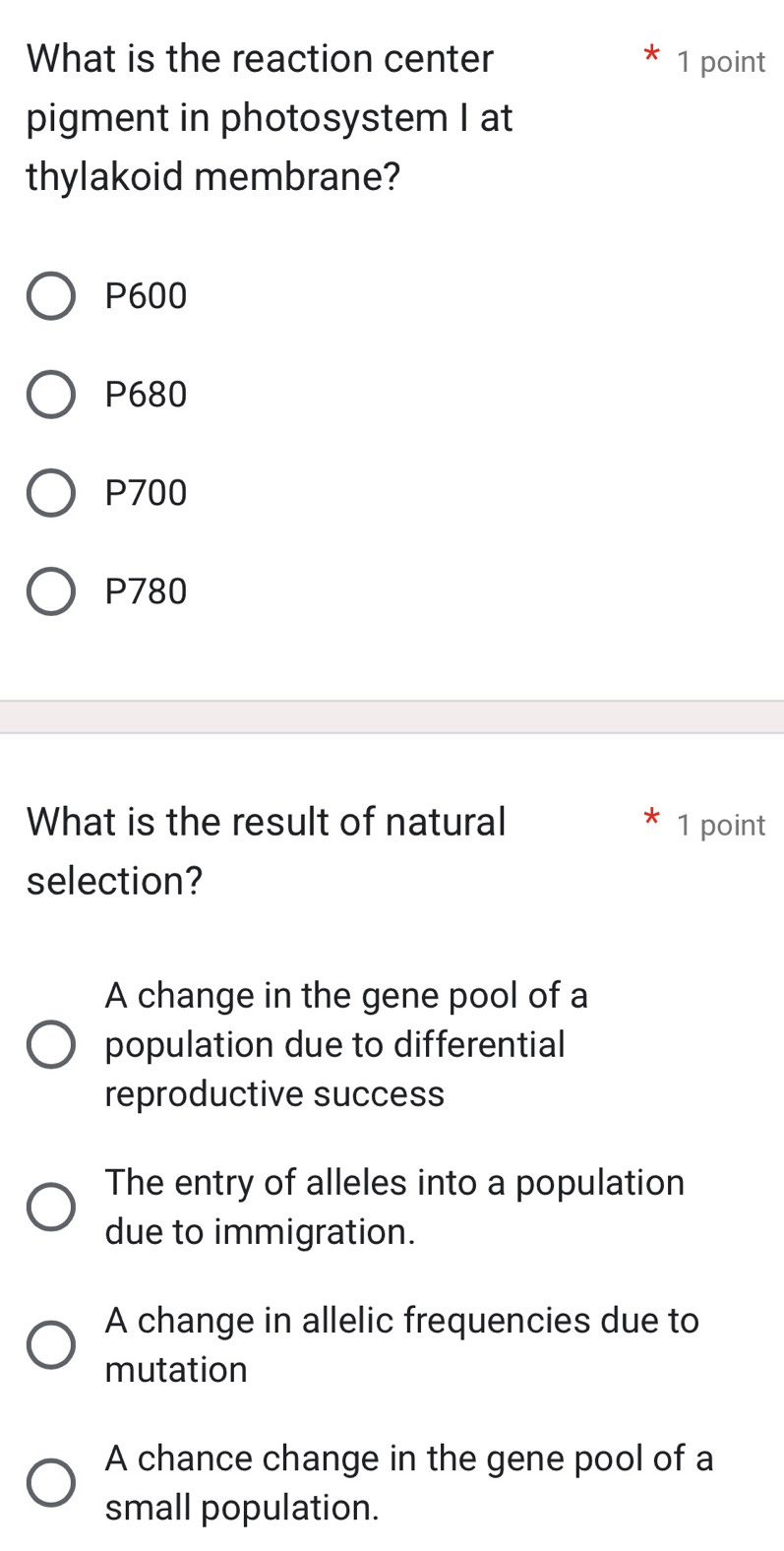Choose 'A chance change in the gene pool' option

pos(51,1482)
